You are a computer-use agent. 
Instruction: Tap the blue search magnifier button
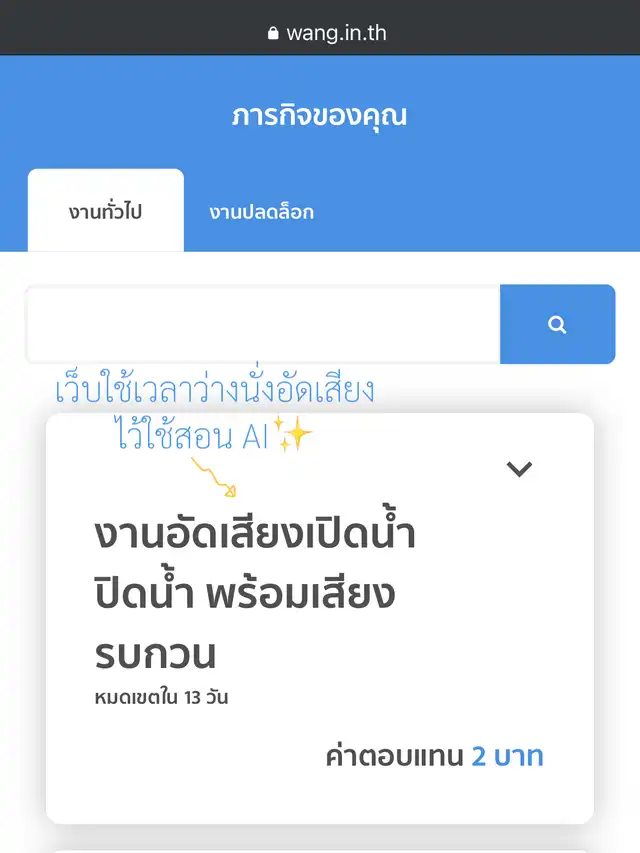[557, 324]
